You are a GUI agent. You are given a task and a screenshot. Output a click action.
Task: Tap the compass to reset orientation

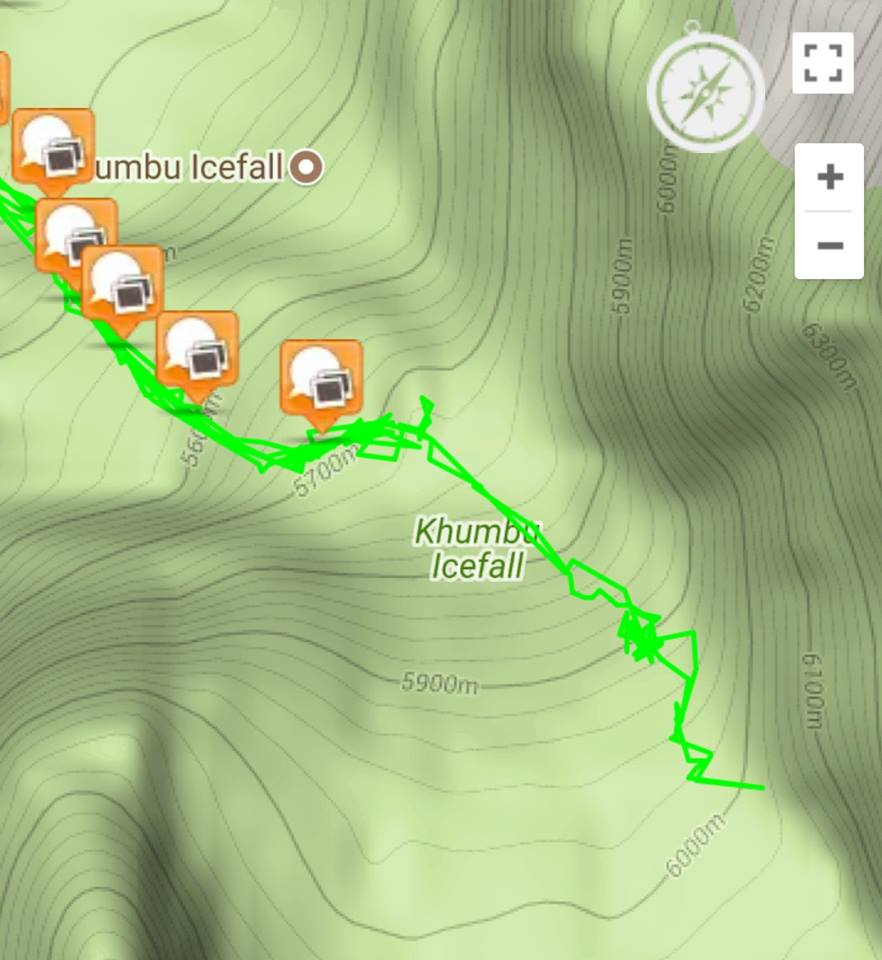(x=706, y=92)
